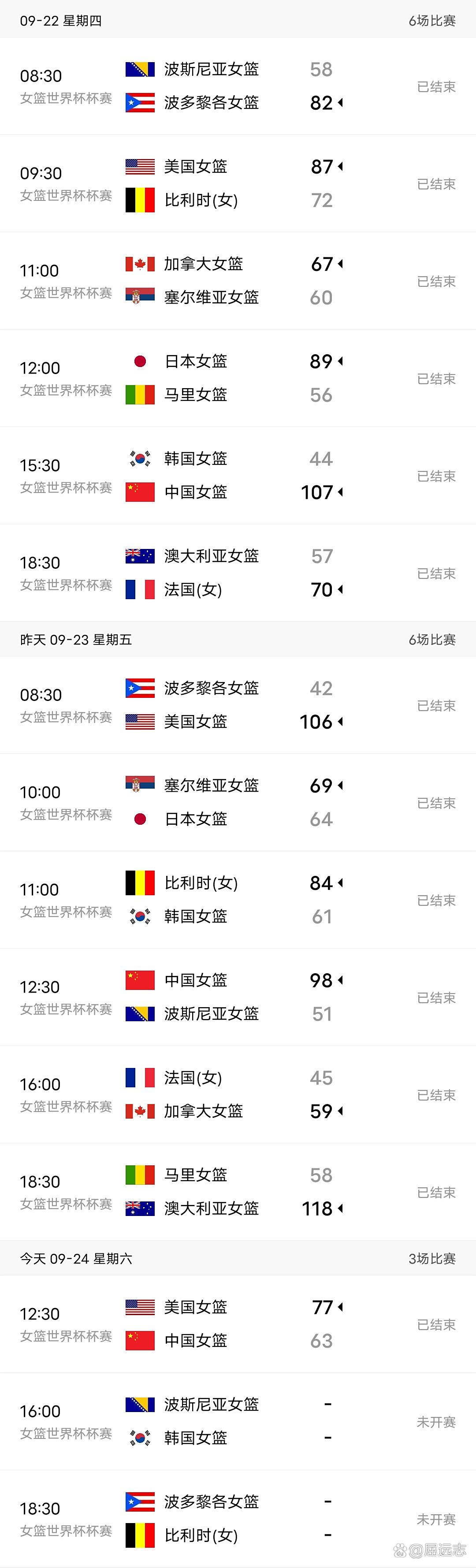Image resolution: width=476 pixels, height=1568 pixels.
Task: Open the 比利时(女) vs 韩国女篮 match details
Action: (238, 900)
